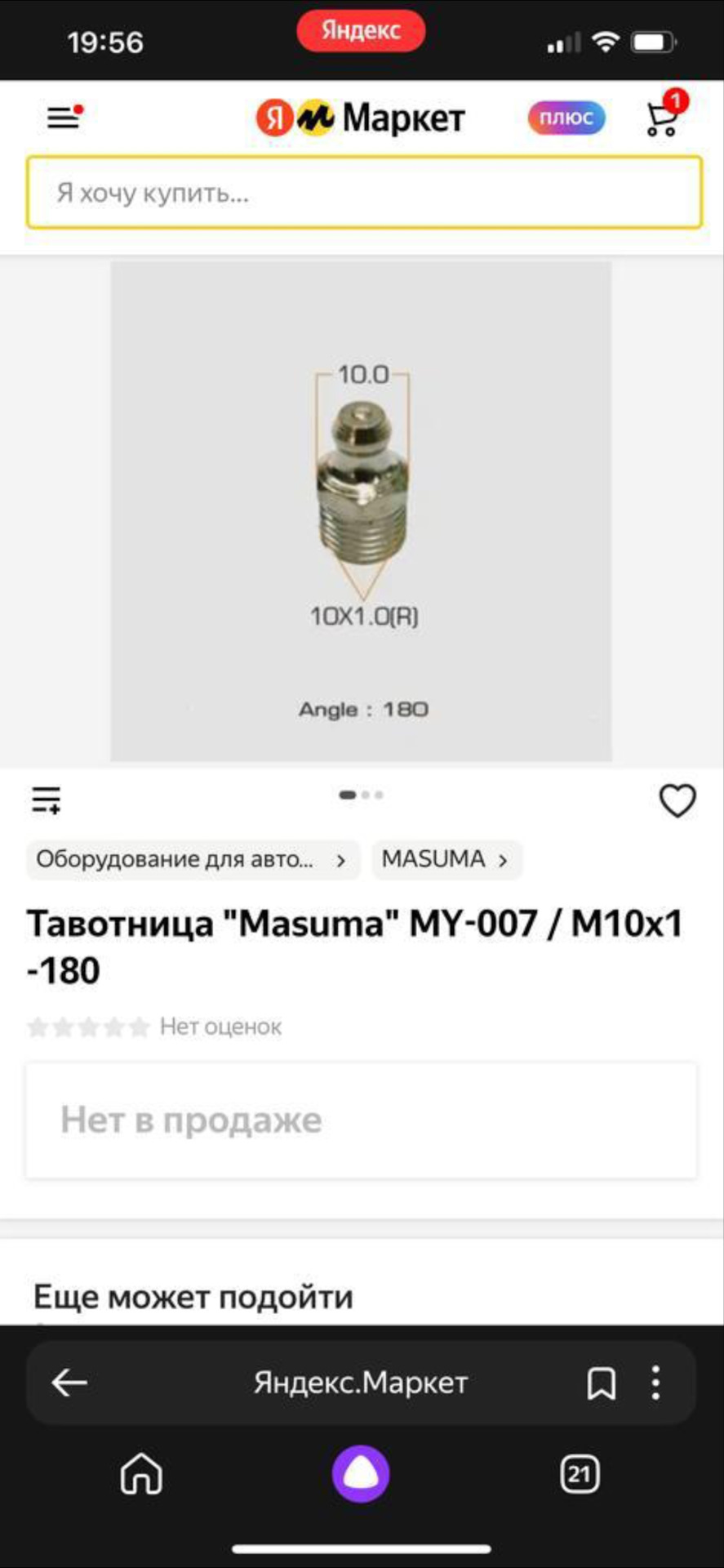Open the 21 open tabs view

(580, 1474)
